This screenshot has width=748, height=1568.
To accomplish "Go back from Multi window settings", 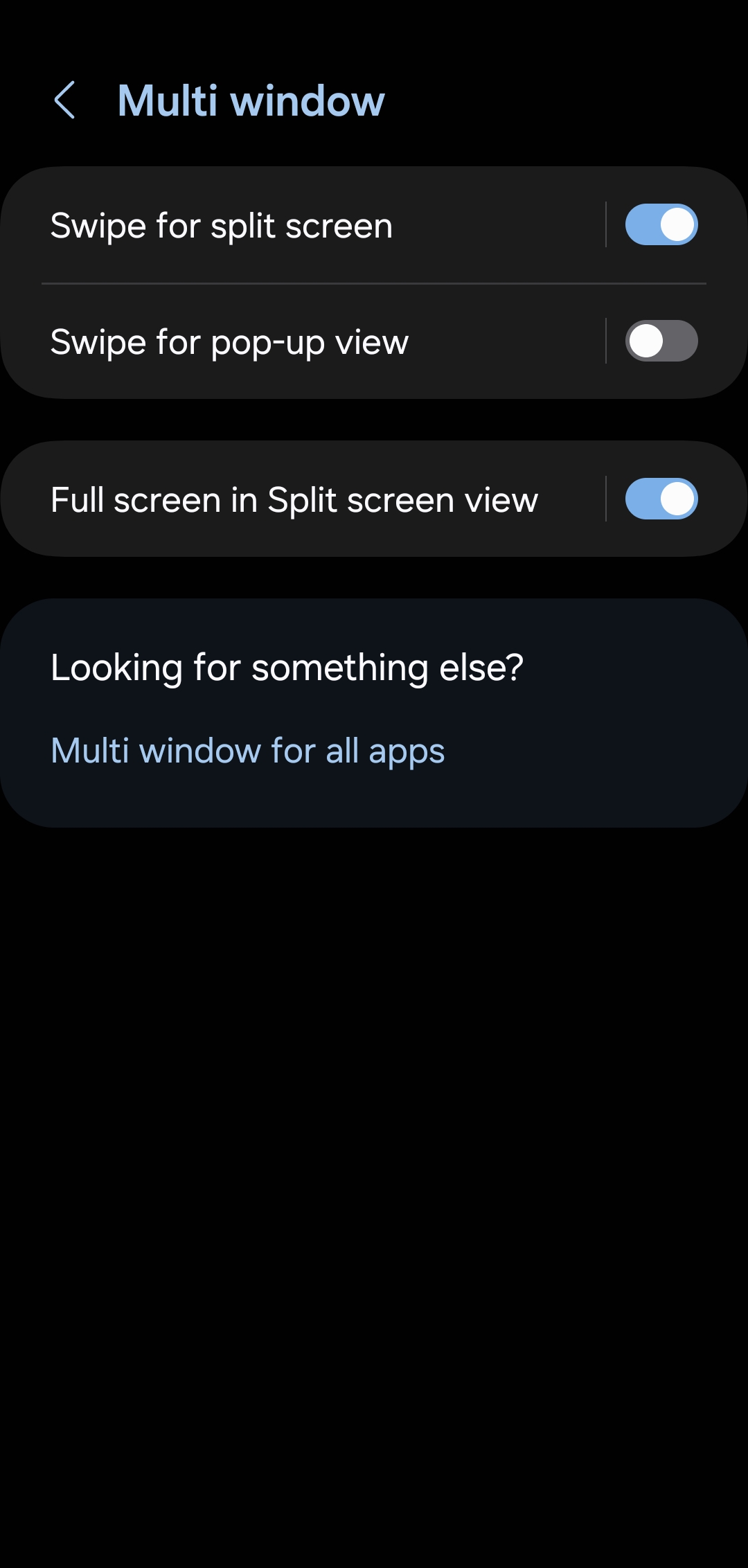I will point(64,100).
